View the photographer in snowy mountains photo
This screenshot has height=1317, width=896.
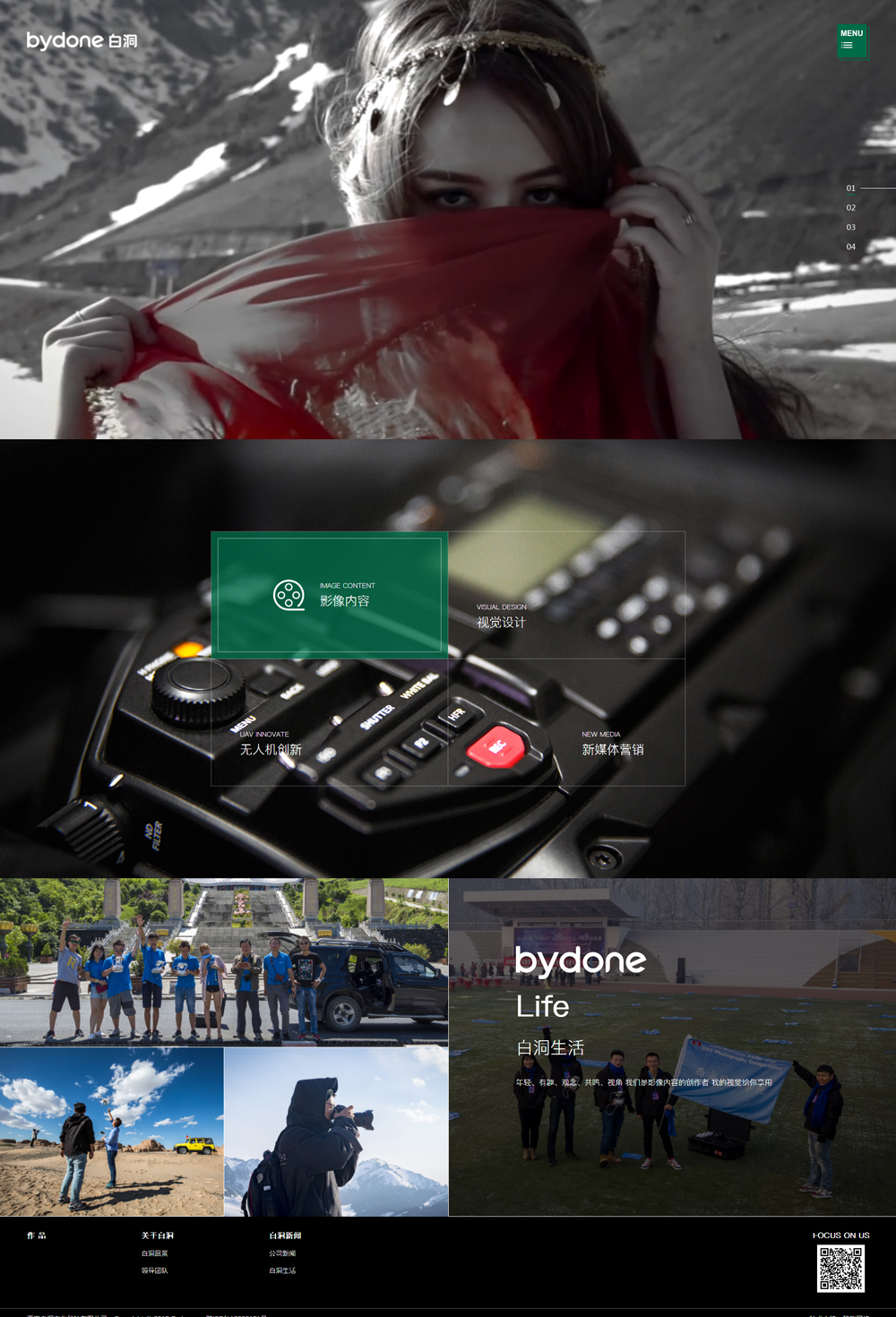pyautogui.click(x=336, y=1132)
